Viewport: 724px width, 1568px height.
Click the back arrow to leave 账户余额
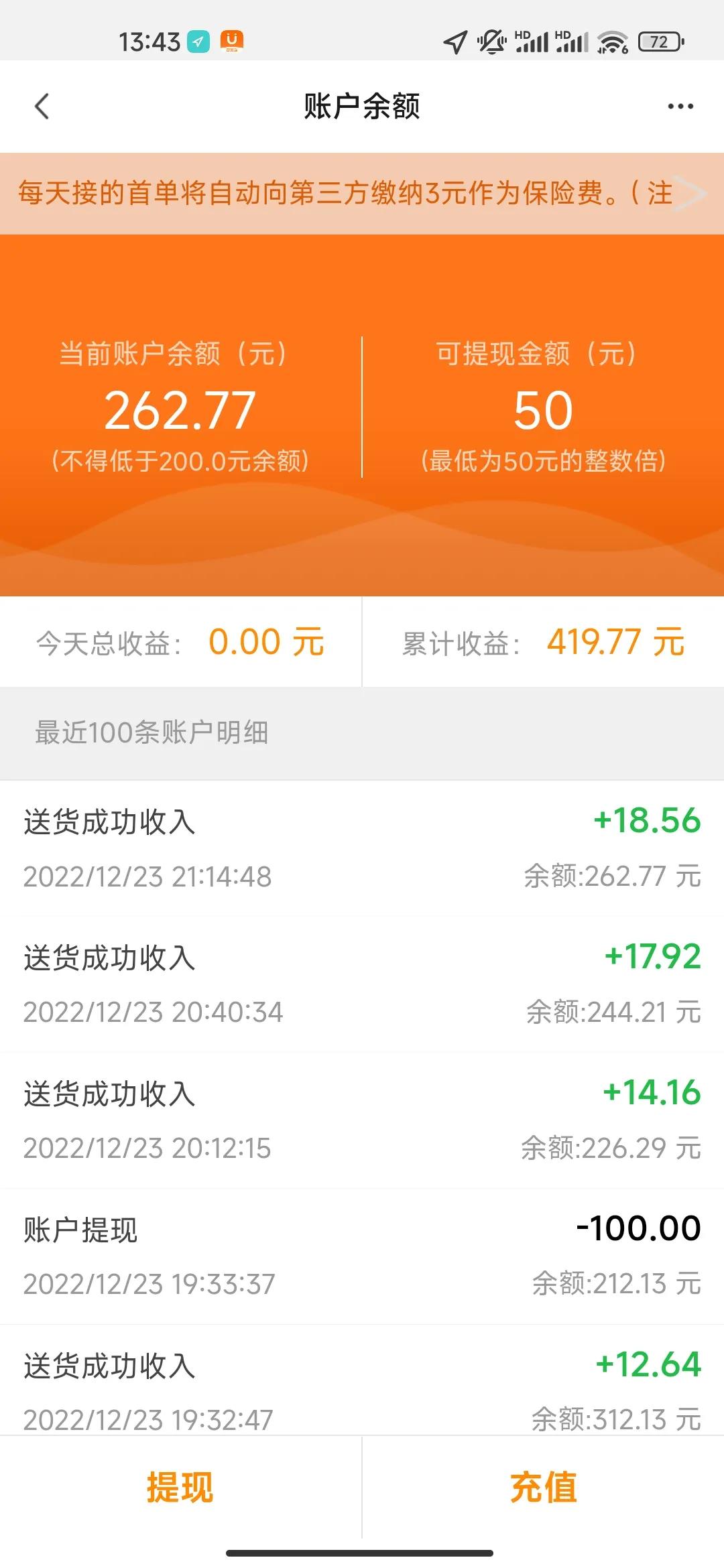pos(42,107)
